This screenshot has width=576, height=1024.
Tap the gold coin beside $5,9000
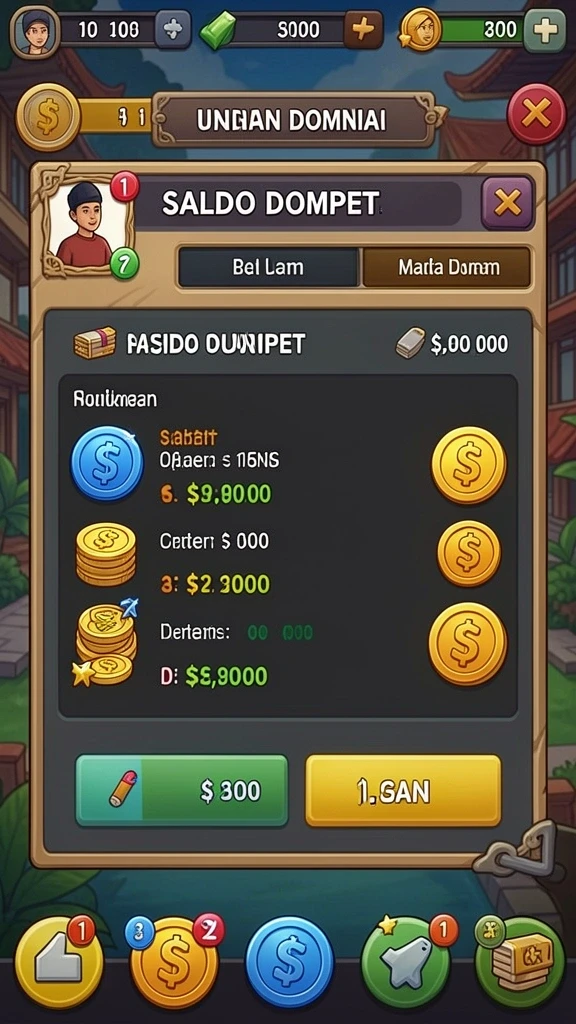point(468,643)
